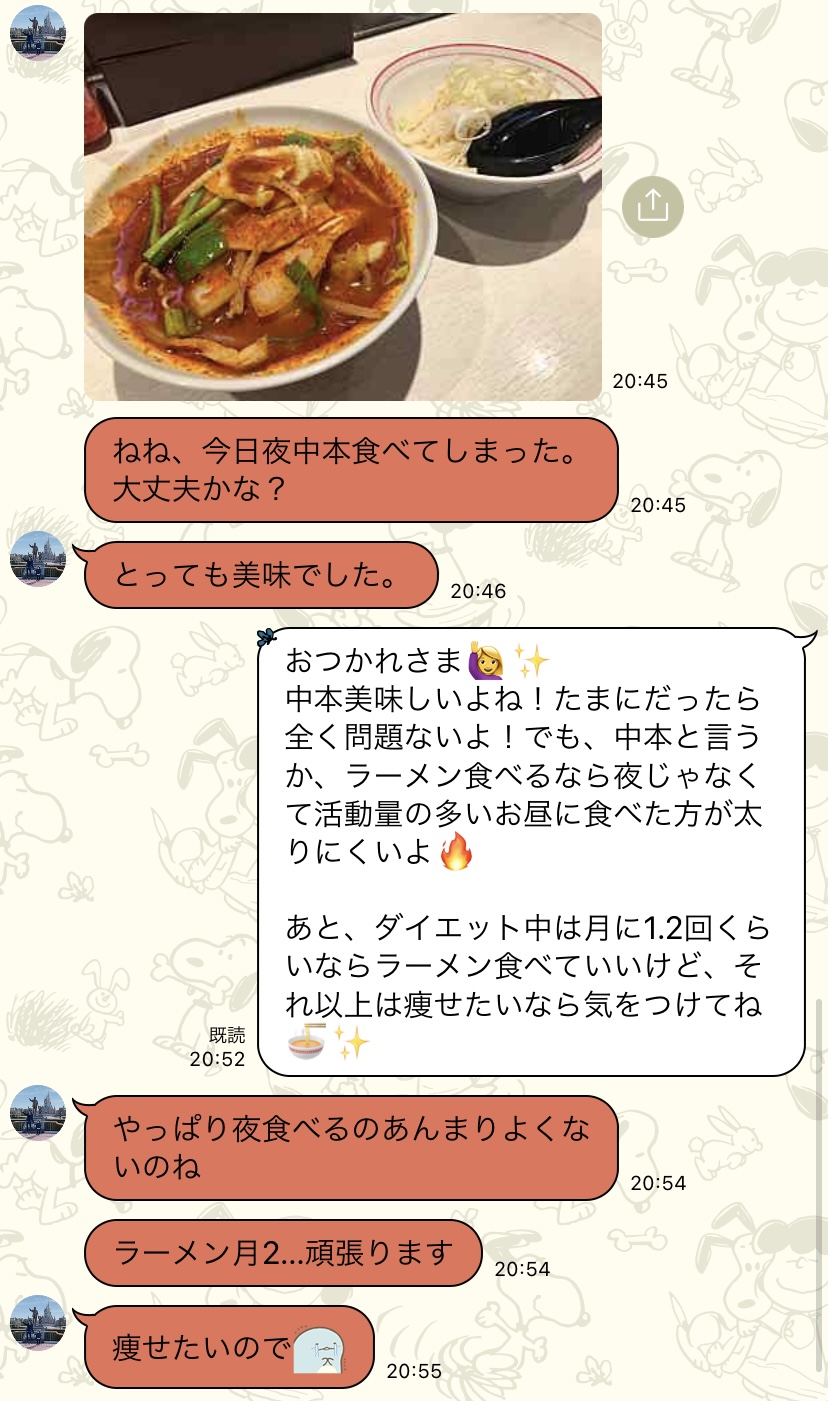Open sender's avatar beside とっても美味でした
Viewport: 828px width, 1401px height.
click(x=38, y=559)
